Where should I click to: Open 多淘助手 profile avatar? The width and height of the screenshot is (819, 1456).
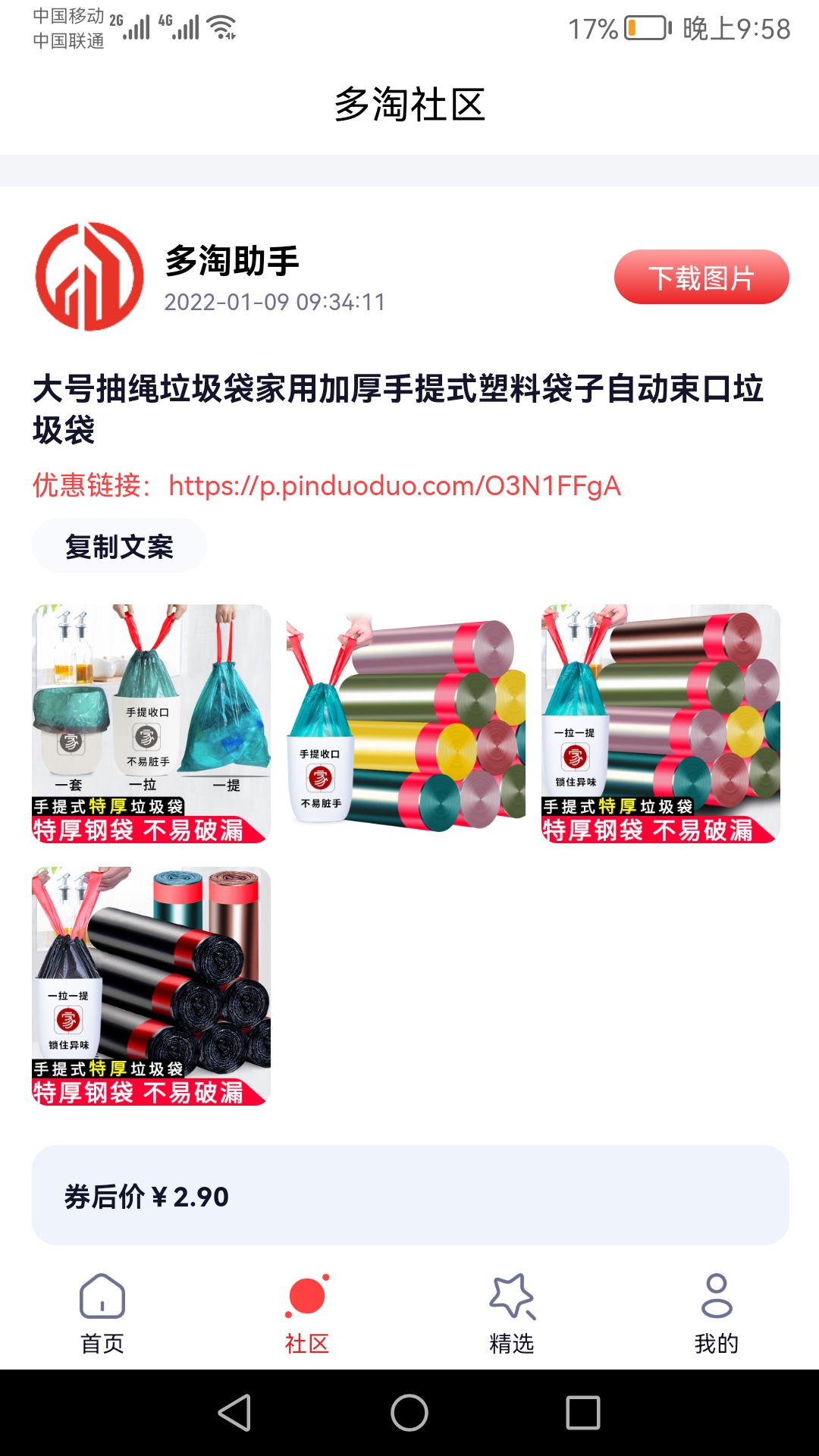click(x=89, y=277)
